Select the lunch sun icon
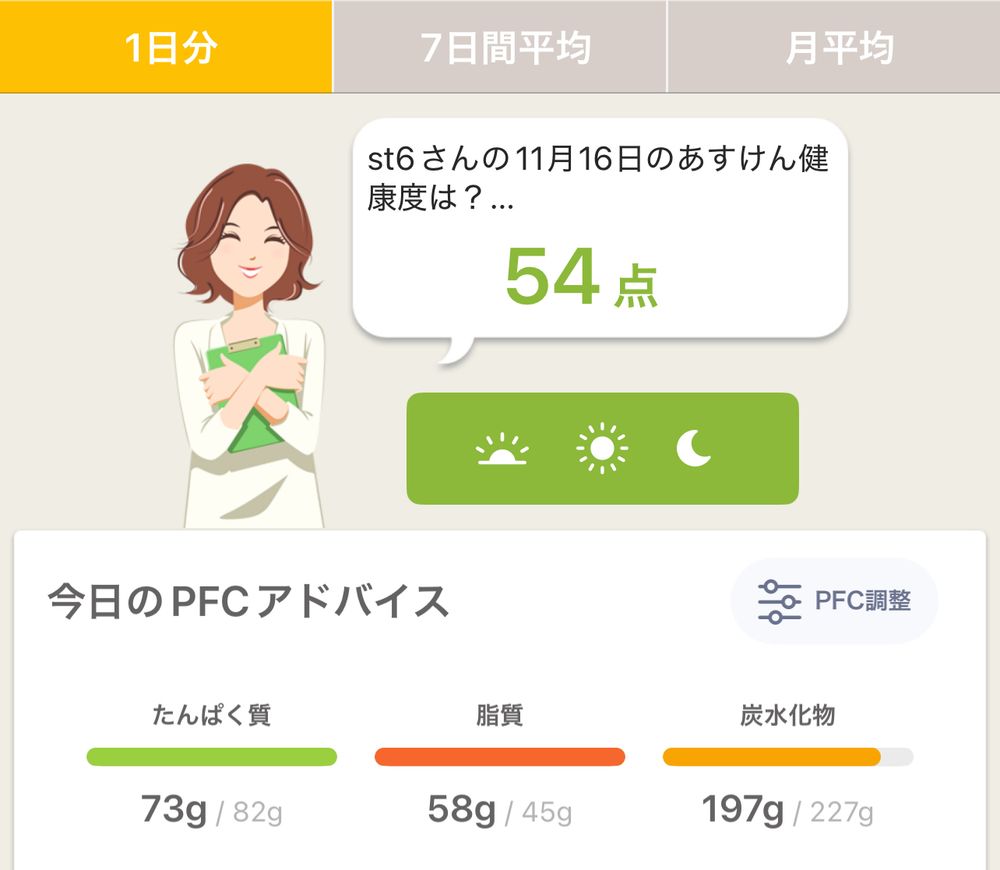 (x=602, y=449)
